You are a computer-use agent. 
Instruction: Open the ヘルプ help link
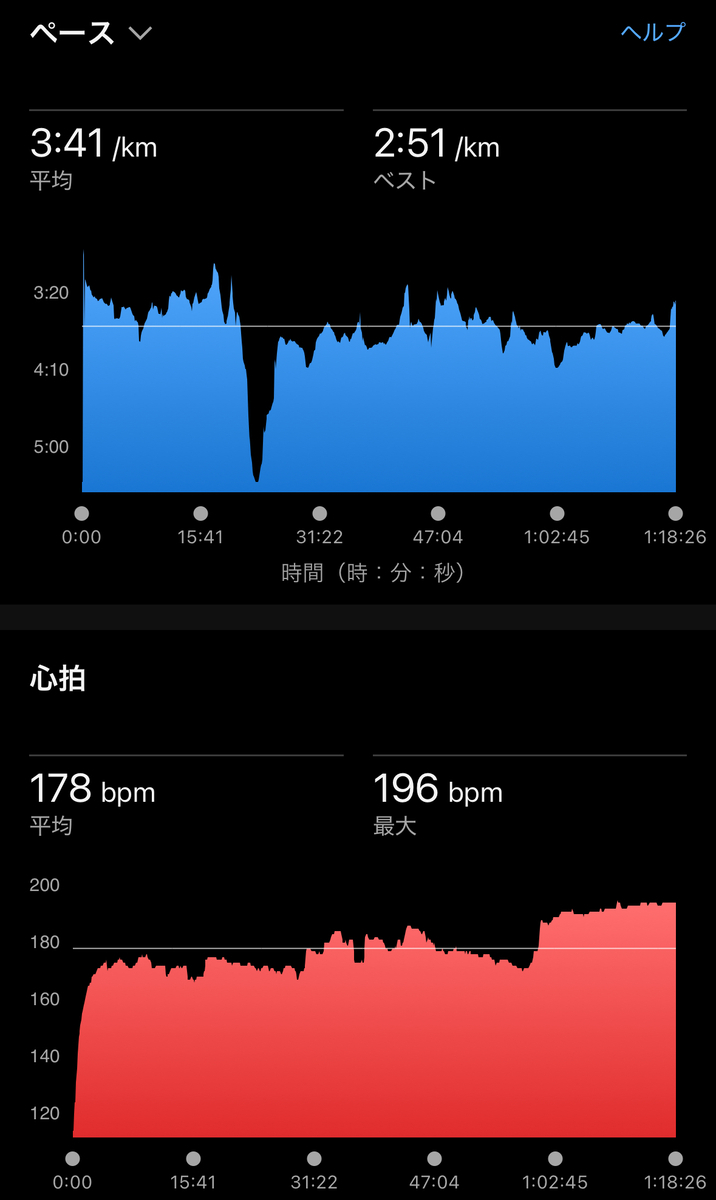[x=652, y=32]
